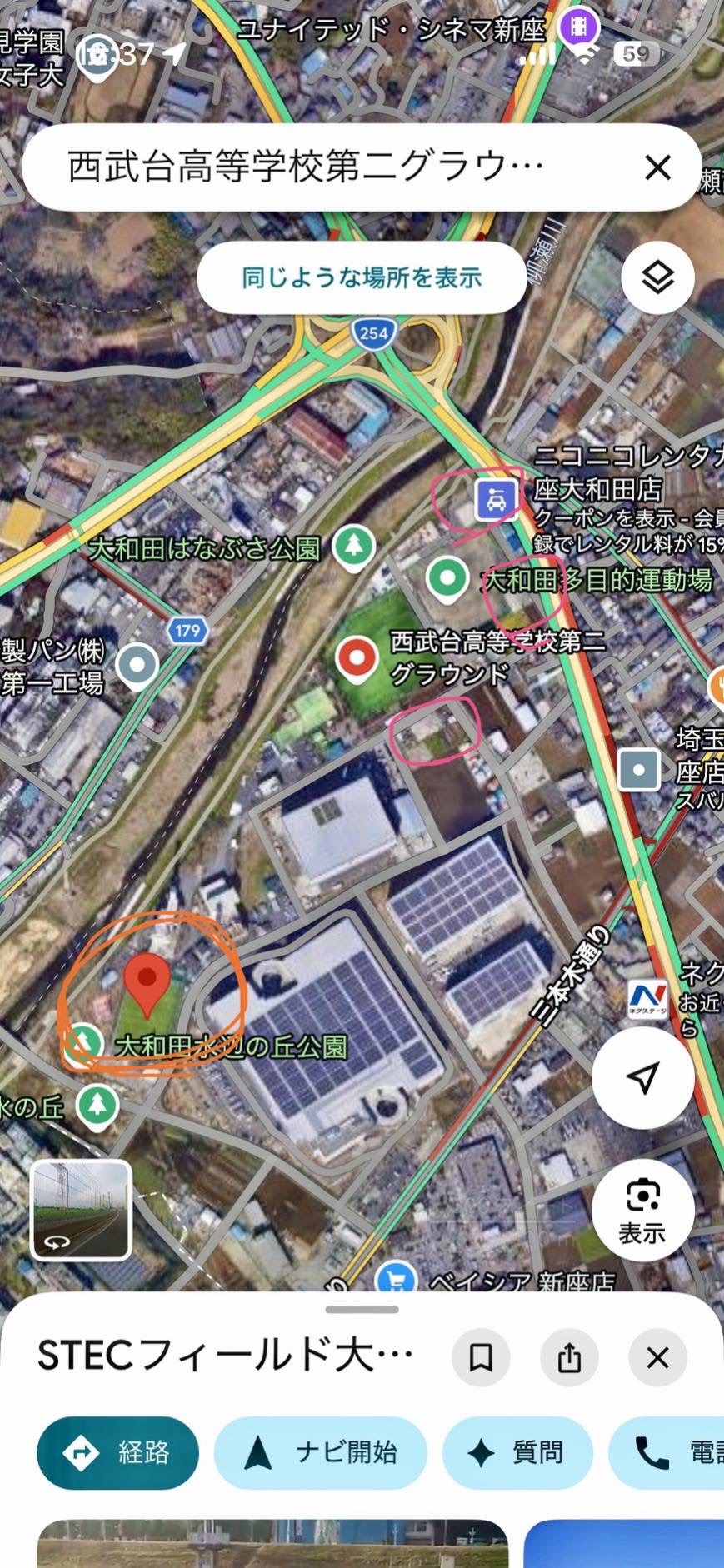This screenshot has width=724, height=1568.
Task: Select 大和田多目的運動場 map marker
Action: click(x=447, y=577)
